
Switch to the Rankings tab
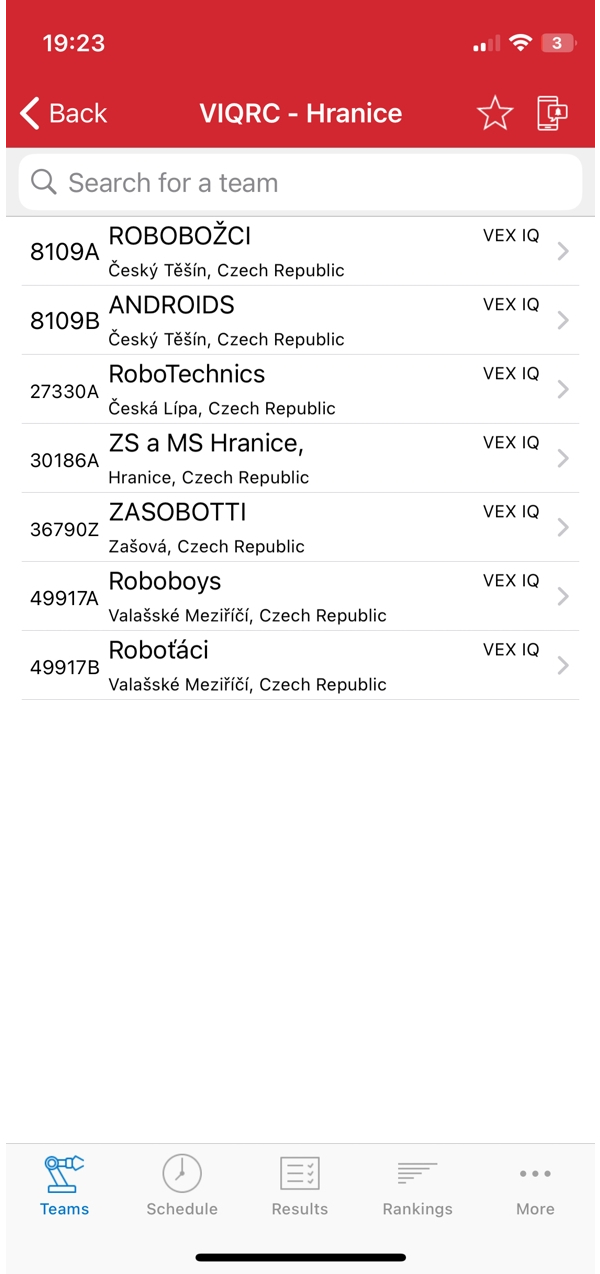point(417,1185)
